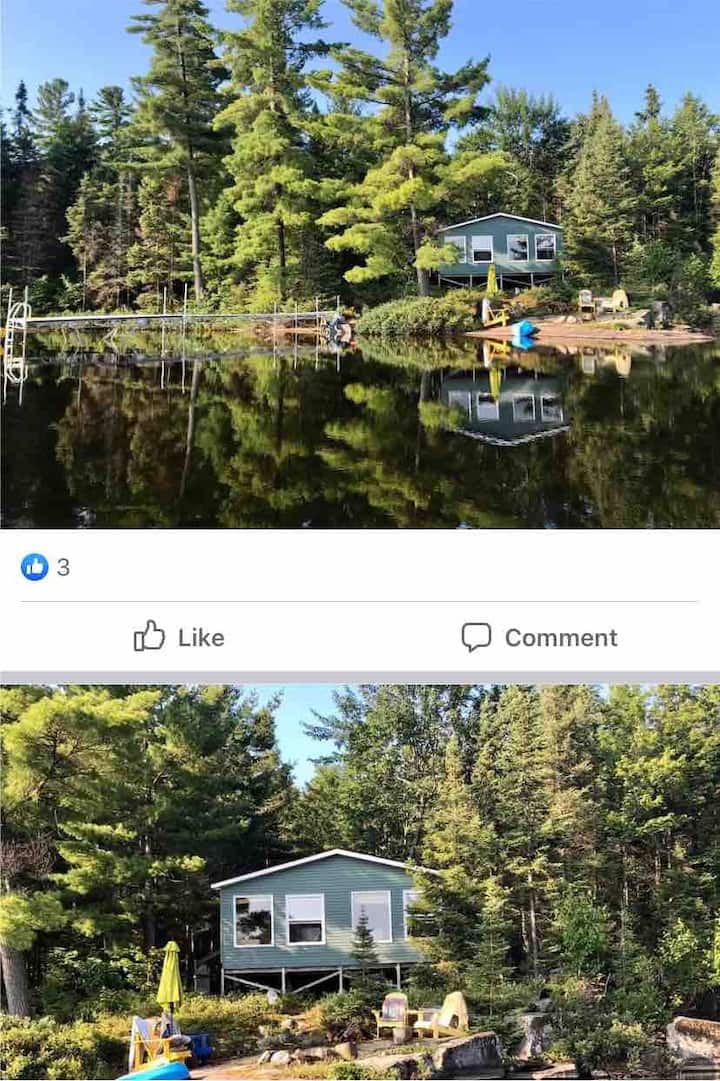Click the reaction icon beside the count
720x1081 pixels.
pos(34,566)
